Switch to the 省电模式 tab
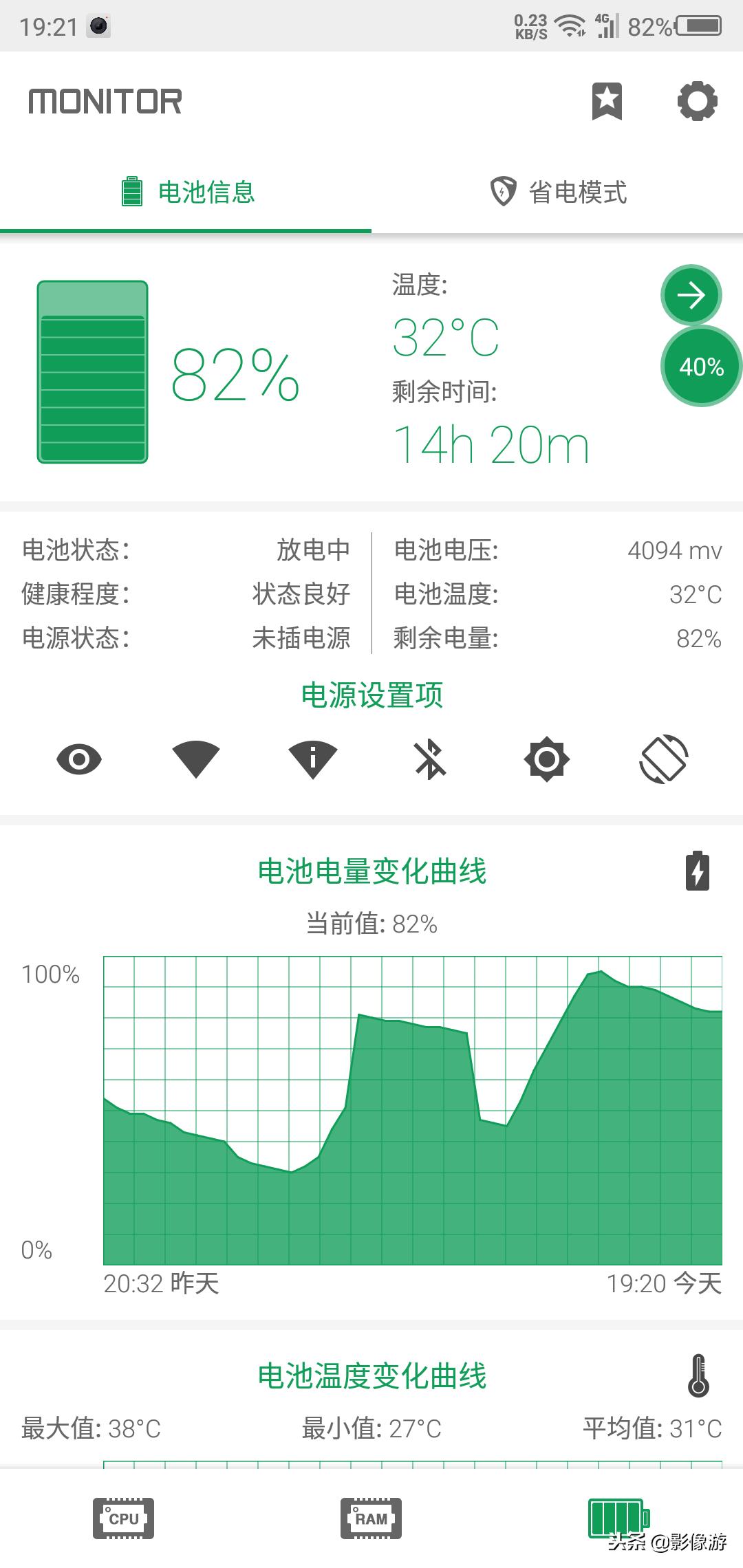This screenshot has height=1568, width=743. (557, 193)
